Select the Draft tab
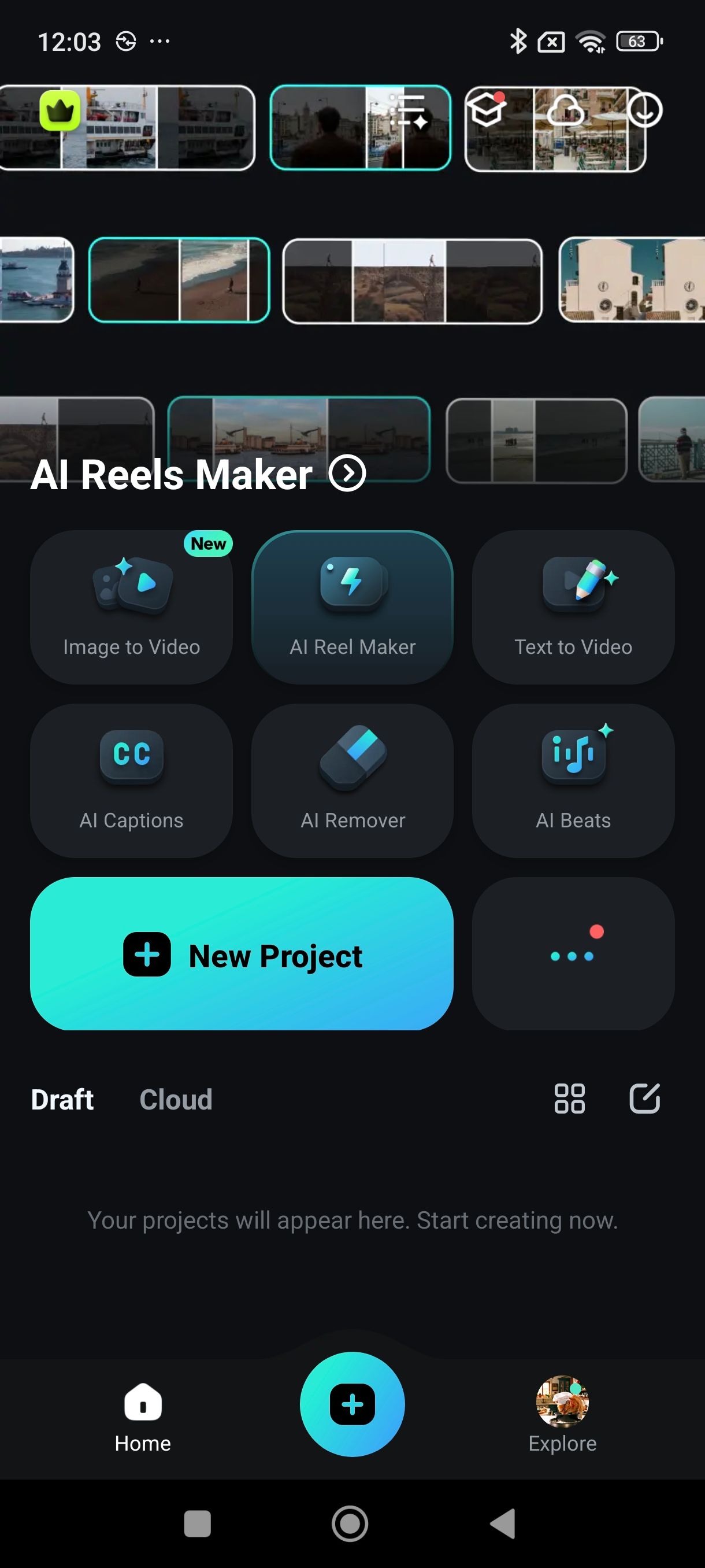This screenshot has height=1568, width=705. click(62, 1099)
